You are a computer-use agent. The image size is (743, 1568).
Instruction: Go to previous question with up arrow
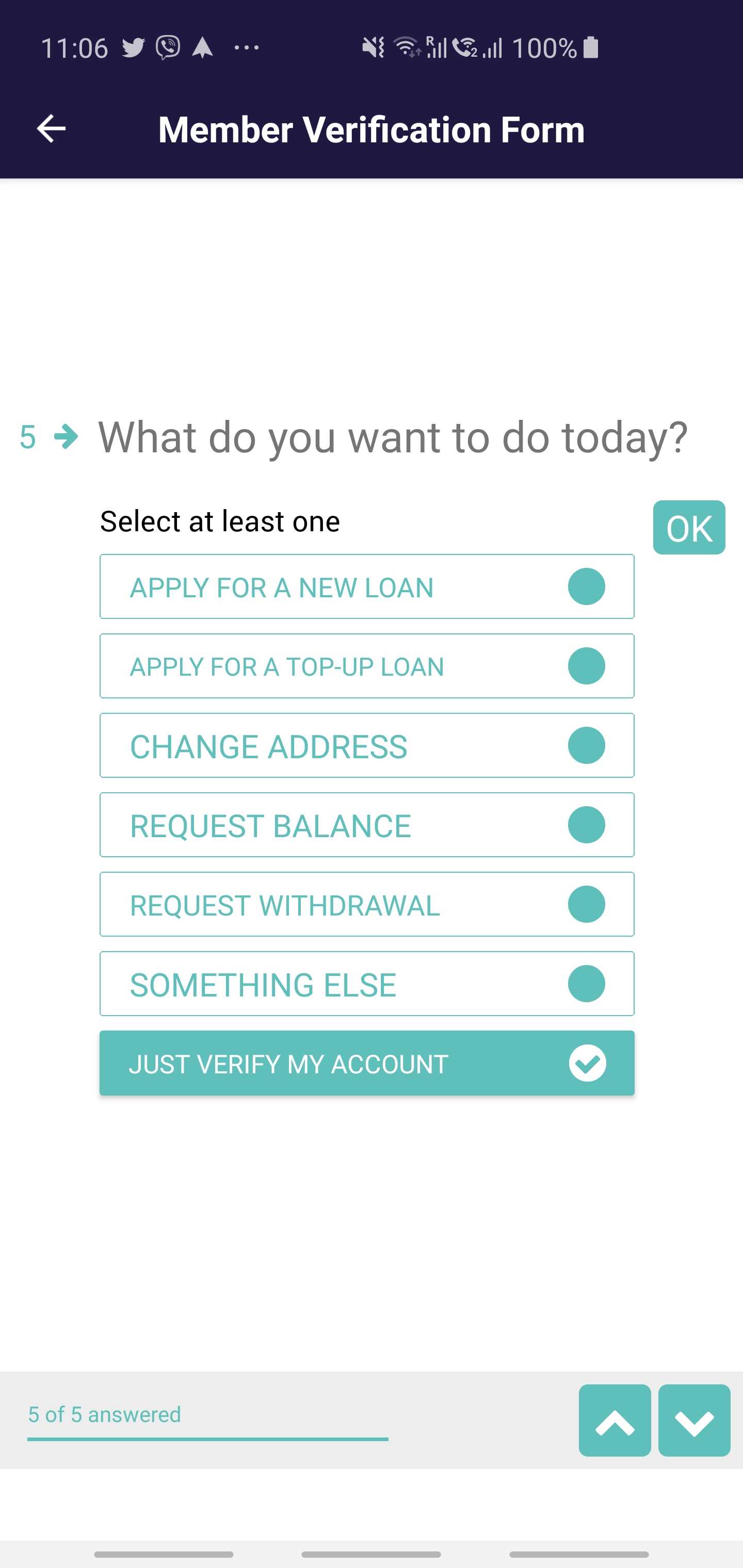(615, 1420)
